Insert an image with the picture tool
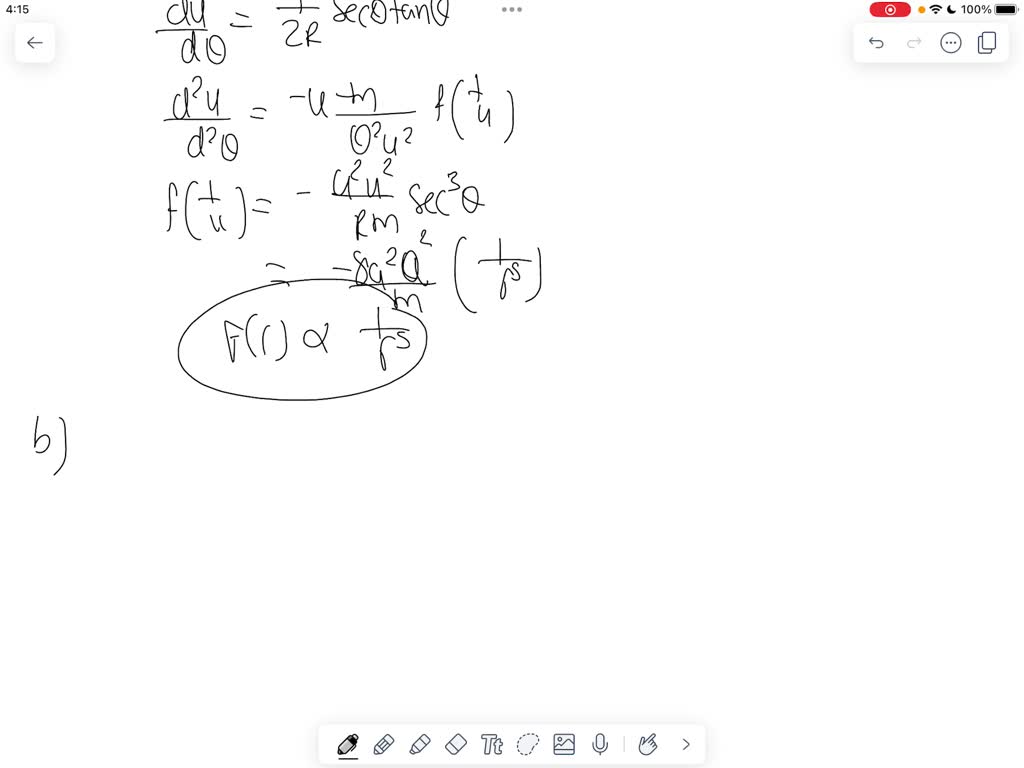The height and width of the screenshot is (768, 1024). coord(564,744)
